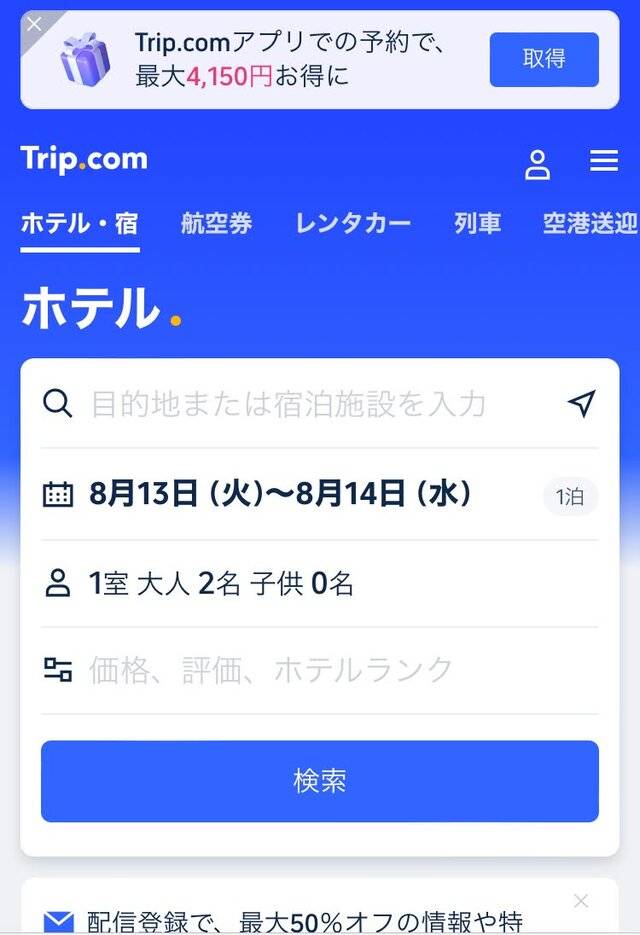This screenshot has width=640, height=935.
Task: Open price, rating and hotel rank filter
Action: point(270,670)
